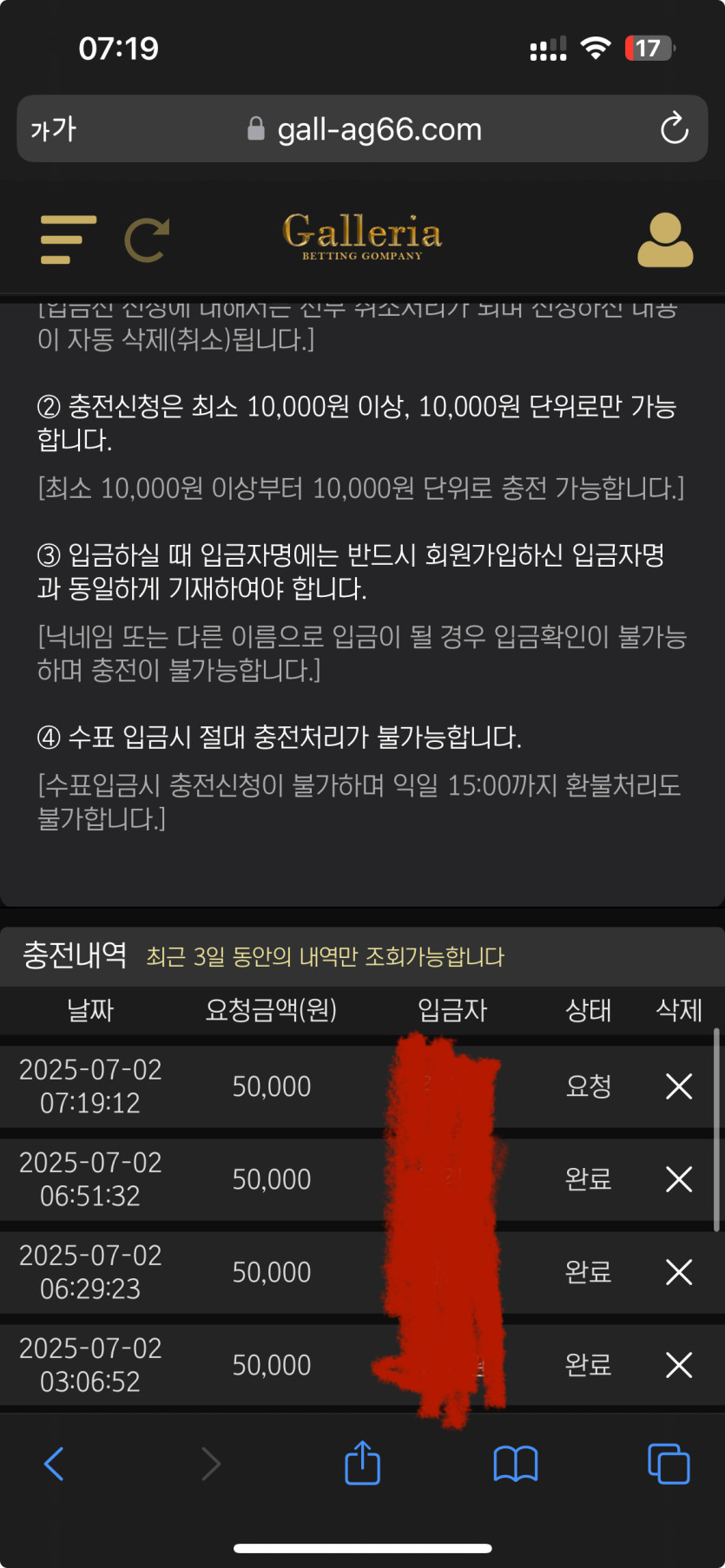
Task: Delete the 07:19:12 charge request
Action: [x=678, y=1086]
